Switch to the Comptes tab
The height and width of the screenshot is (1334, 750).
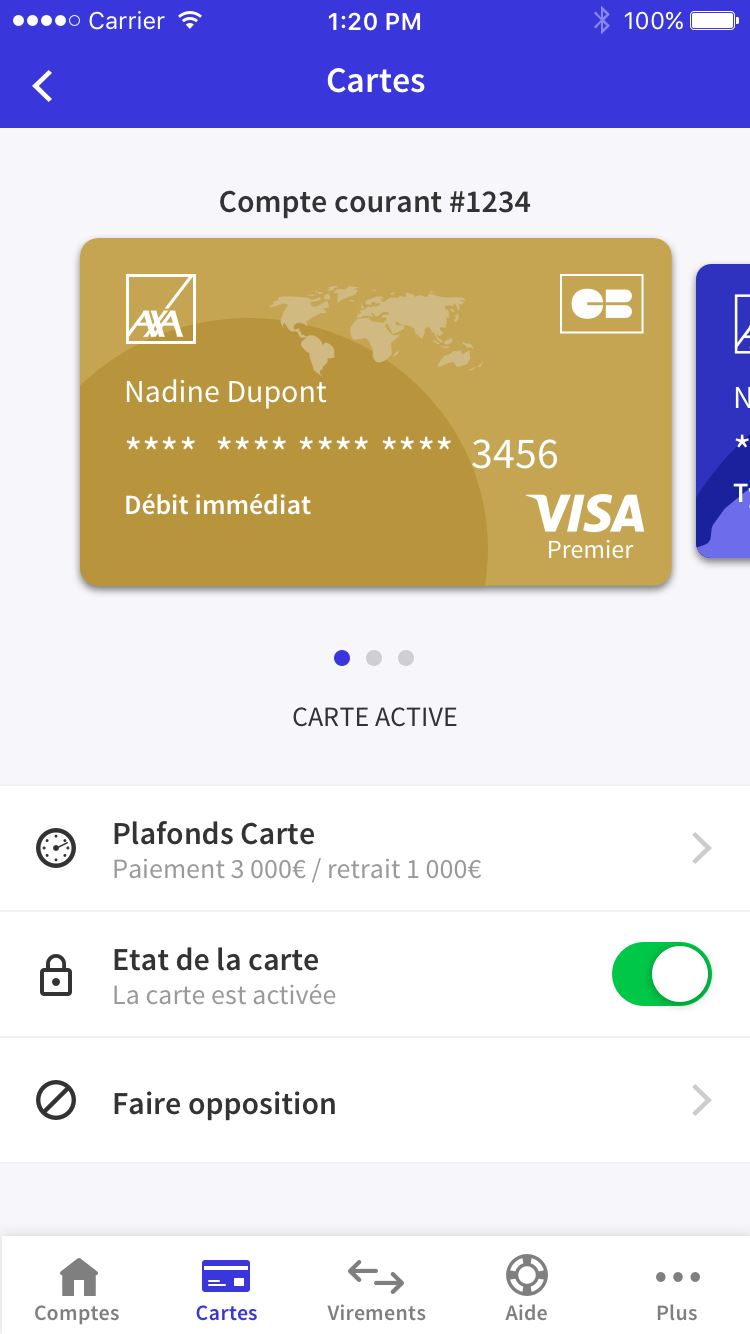click(x=77, y=1290)
